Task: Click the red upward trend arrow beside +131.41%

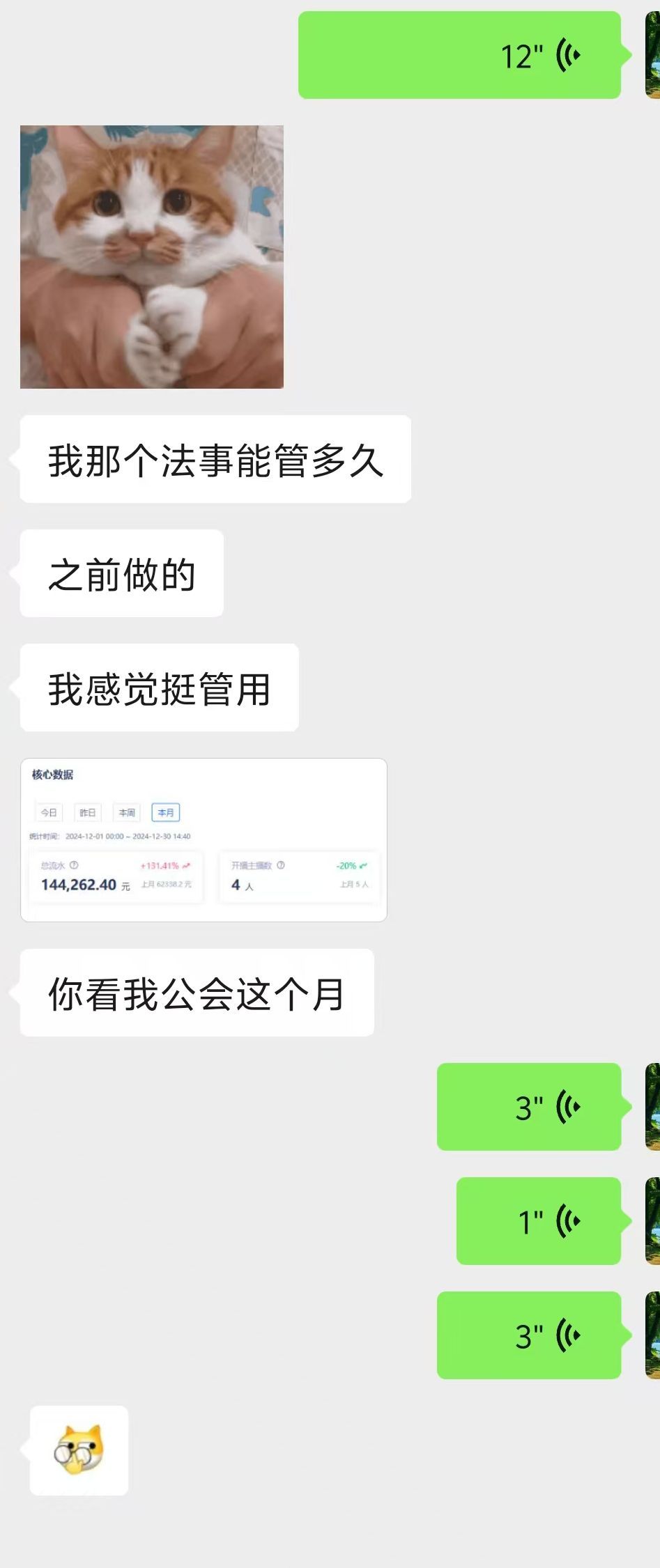Action: pyautogui.click(x=185, y=865)
